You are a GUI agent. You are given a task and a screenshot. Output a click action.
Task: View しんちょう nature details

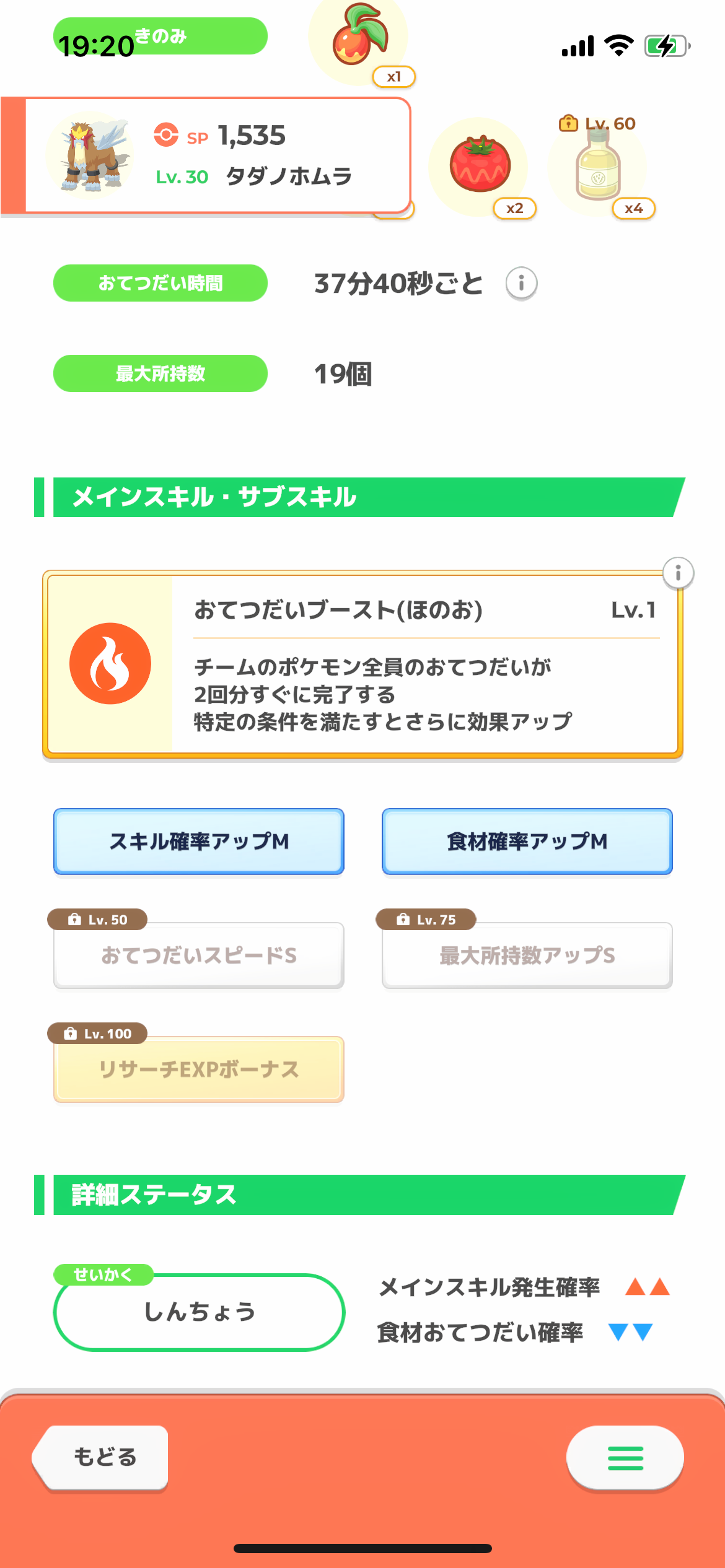click(x=199, y=1312)
